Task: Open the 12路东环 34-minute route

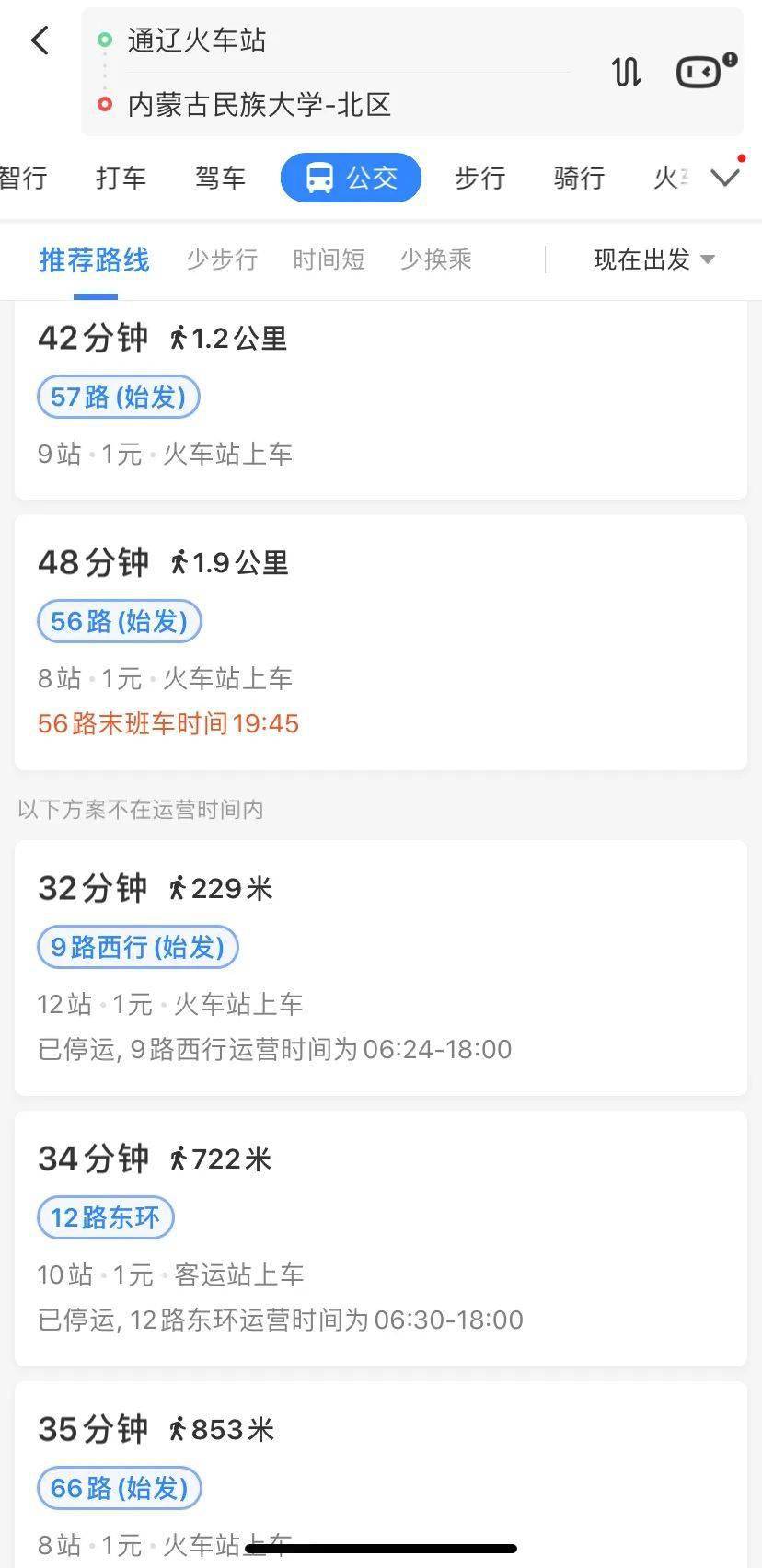Action: [381, 1238]
